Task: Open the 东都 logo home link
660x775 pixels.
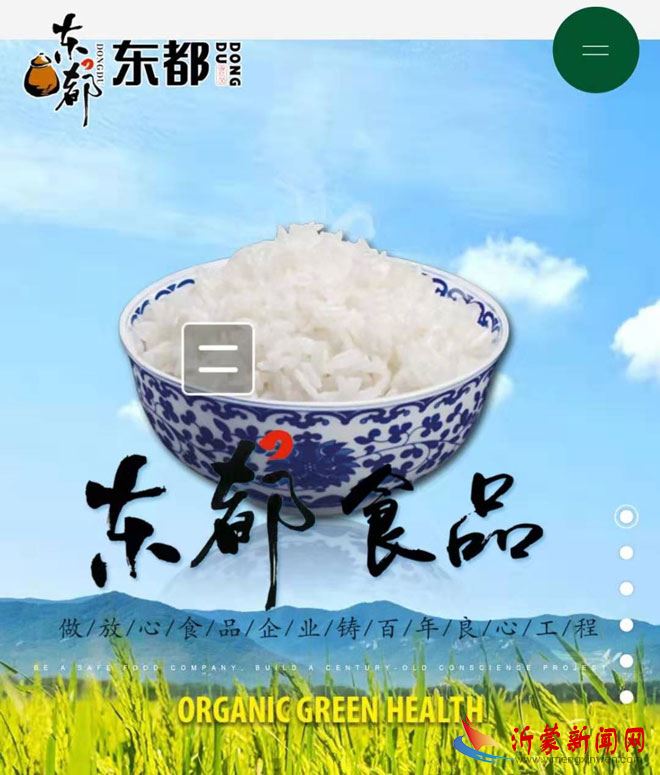Action: (132, 67)
